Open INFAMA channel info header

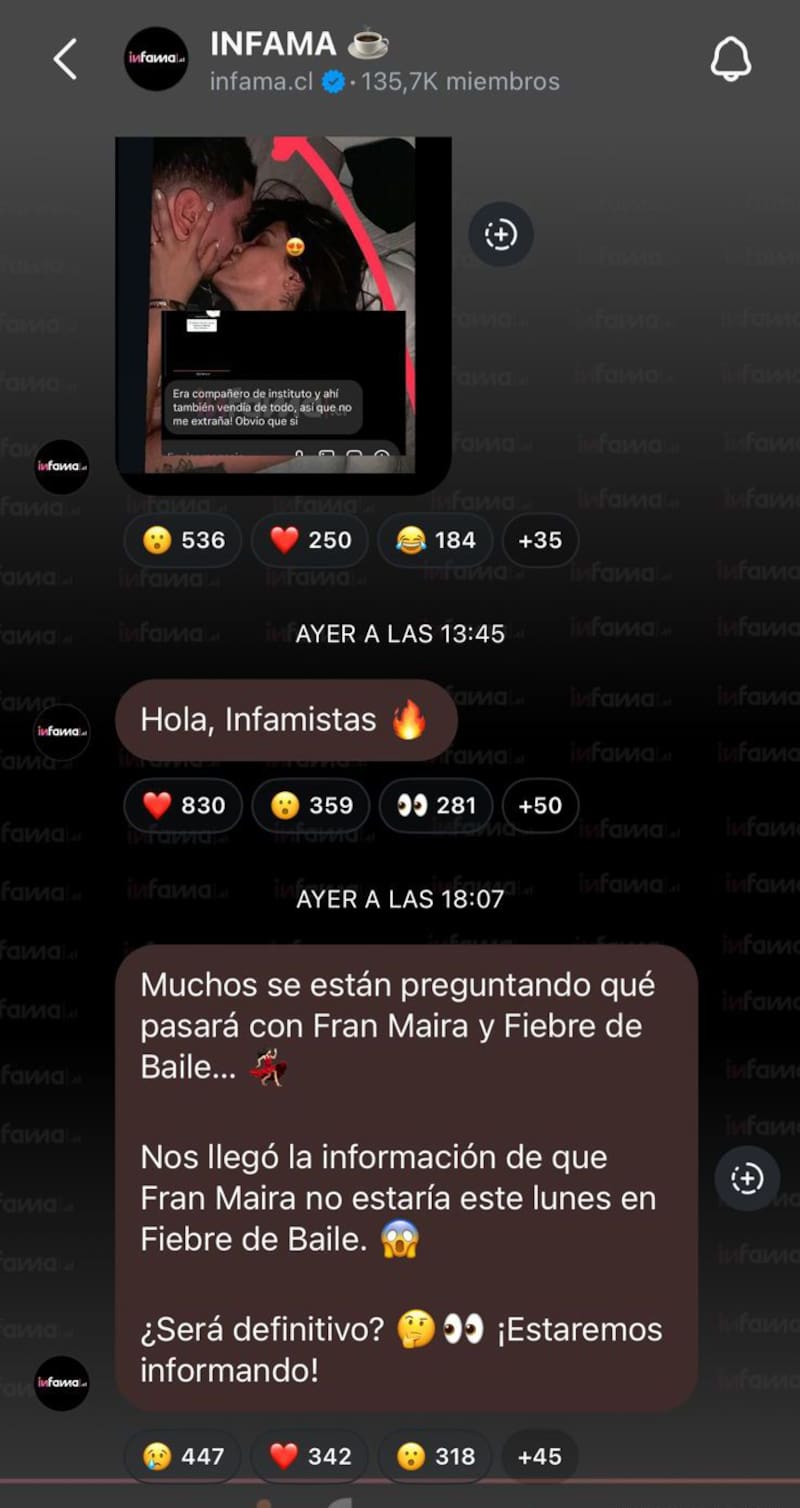pos(300,60)
